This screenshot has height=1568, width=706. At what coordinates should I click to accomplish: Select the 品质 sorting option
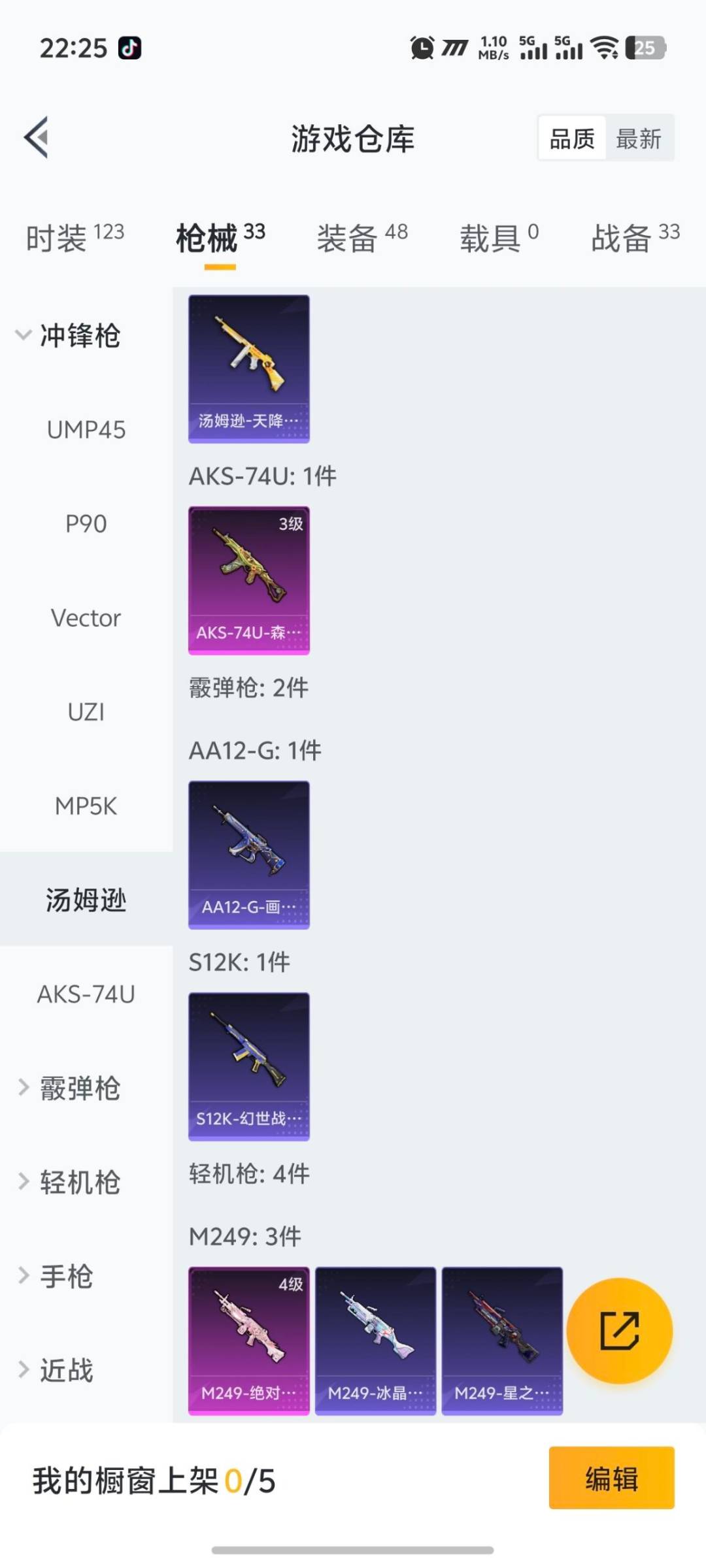point(571,138)
